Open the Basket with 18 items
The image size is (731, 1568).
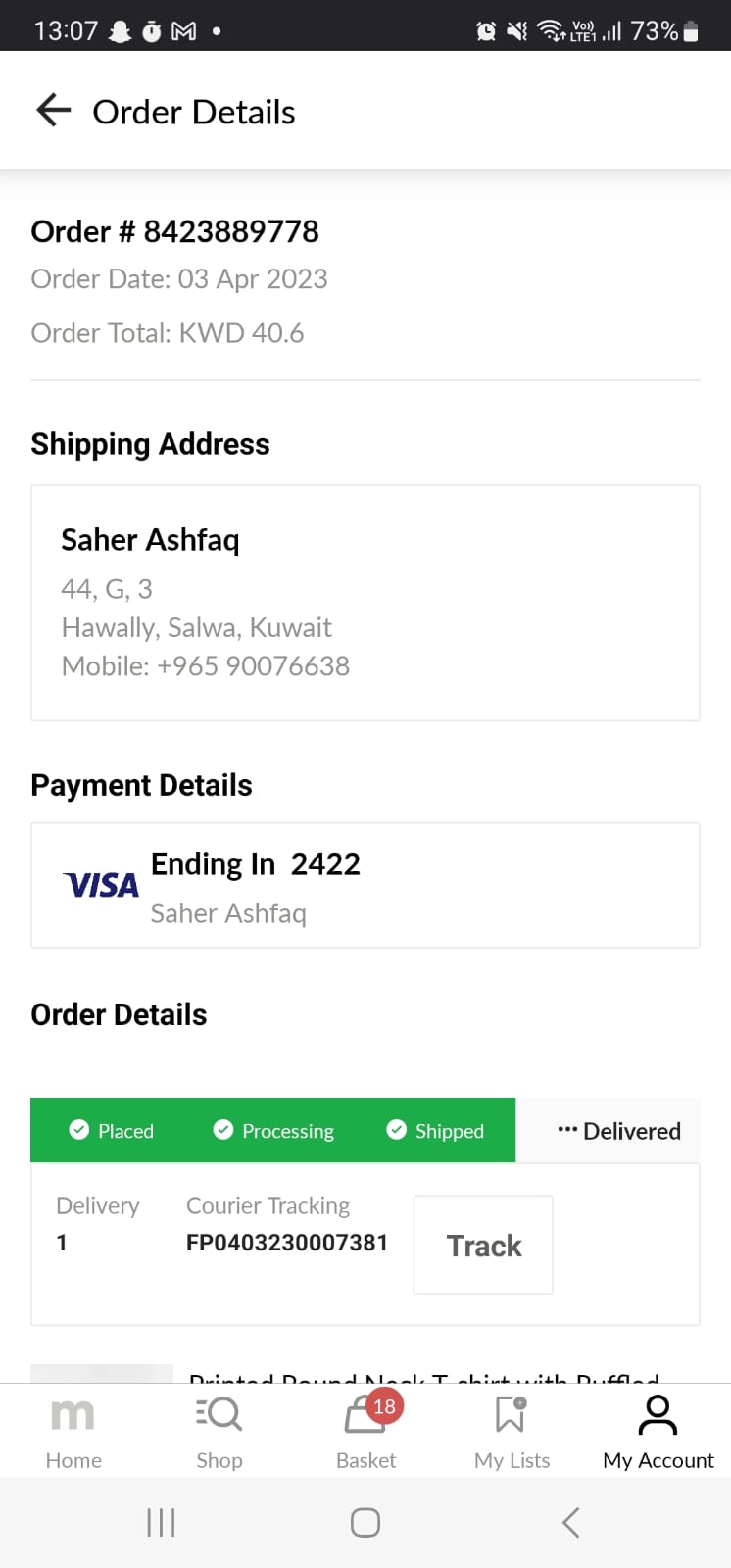coord(366,1431)
